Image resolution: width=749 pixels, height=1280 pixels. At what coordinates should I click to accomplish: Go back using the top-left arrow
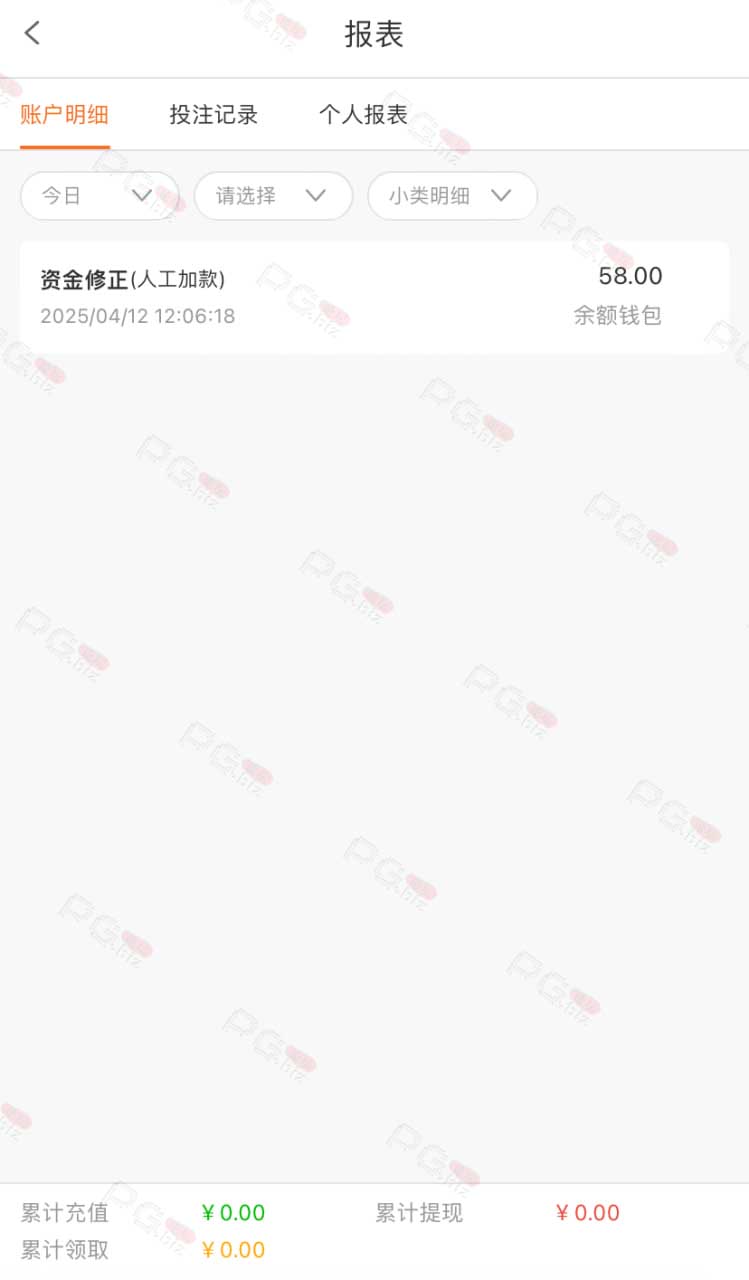(32, 33)
